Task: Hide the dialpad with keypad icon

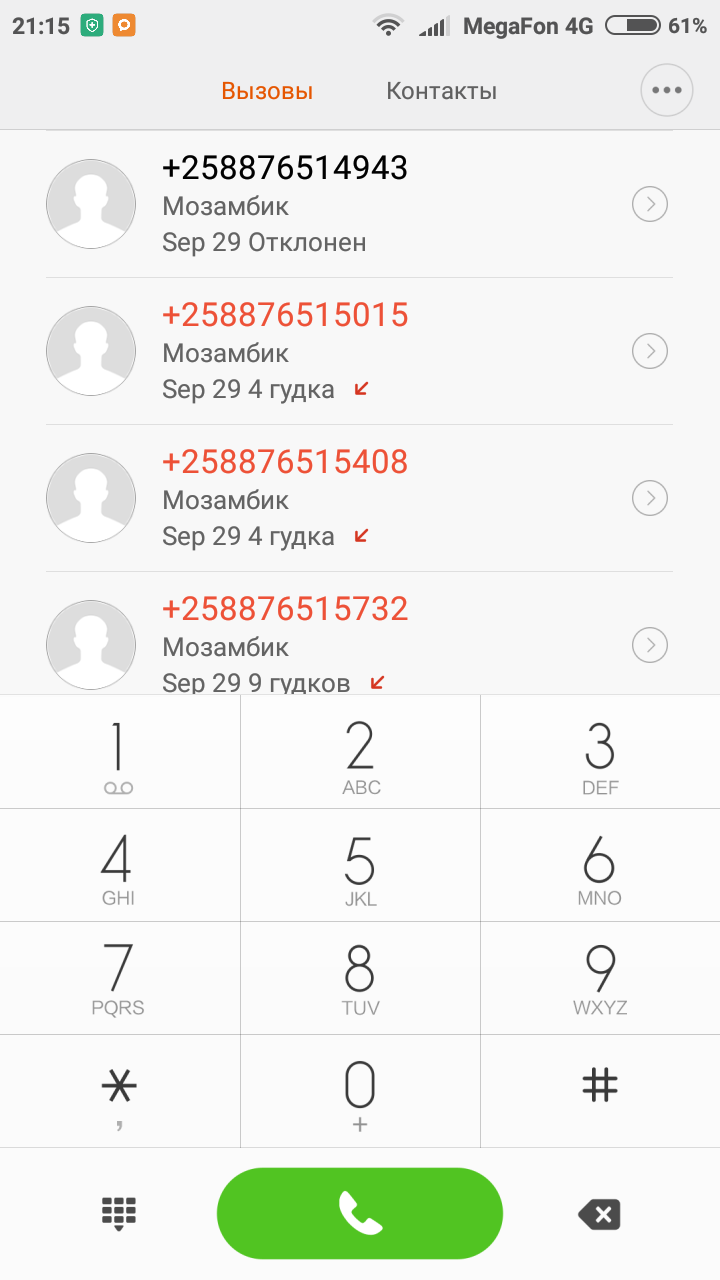Action: click(119, 1214)
